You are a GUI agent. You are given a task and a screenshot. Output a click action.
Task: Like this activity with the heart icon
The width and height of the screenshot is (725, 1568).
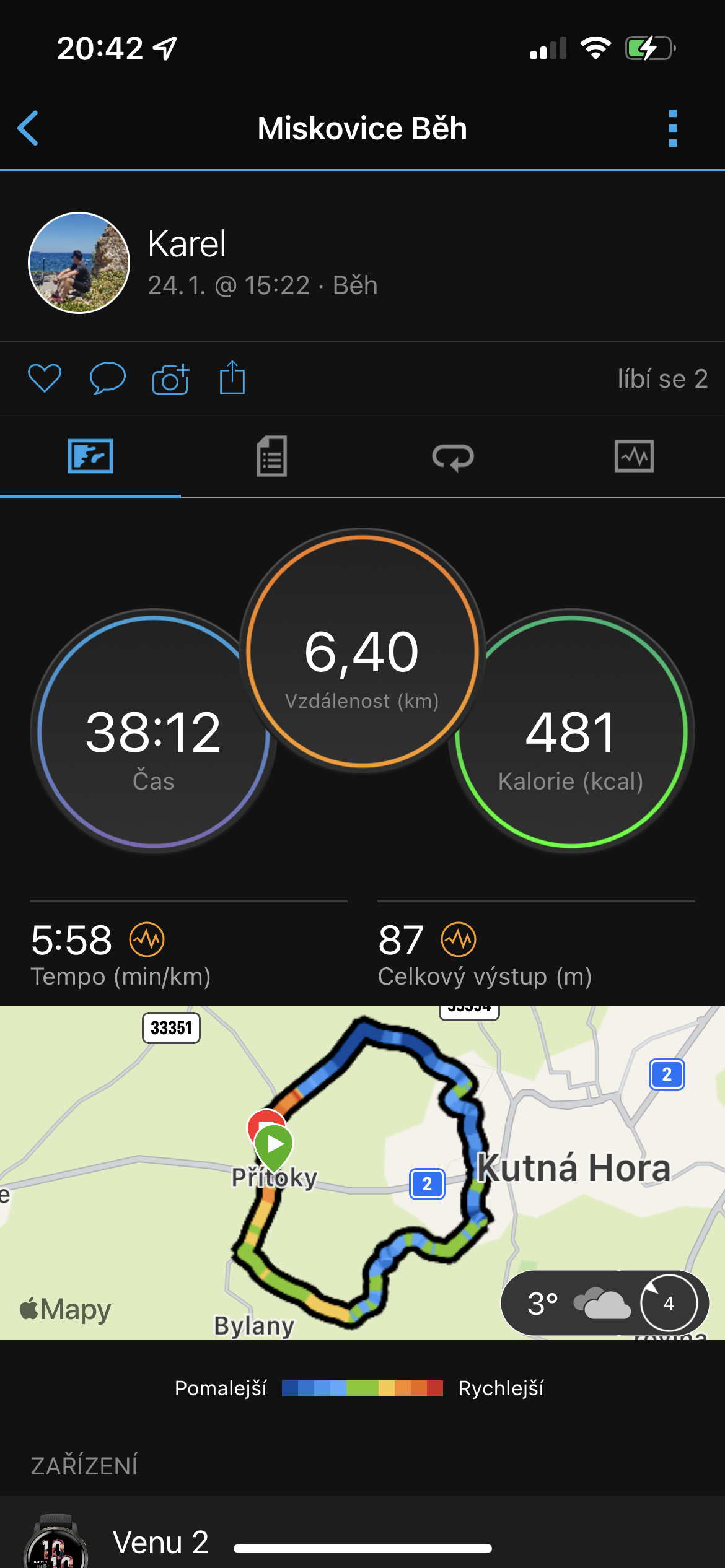click(45, 378)
